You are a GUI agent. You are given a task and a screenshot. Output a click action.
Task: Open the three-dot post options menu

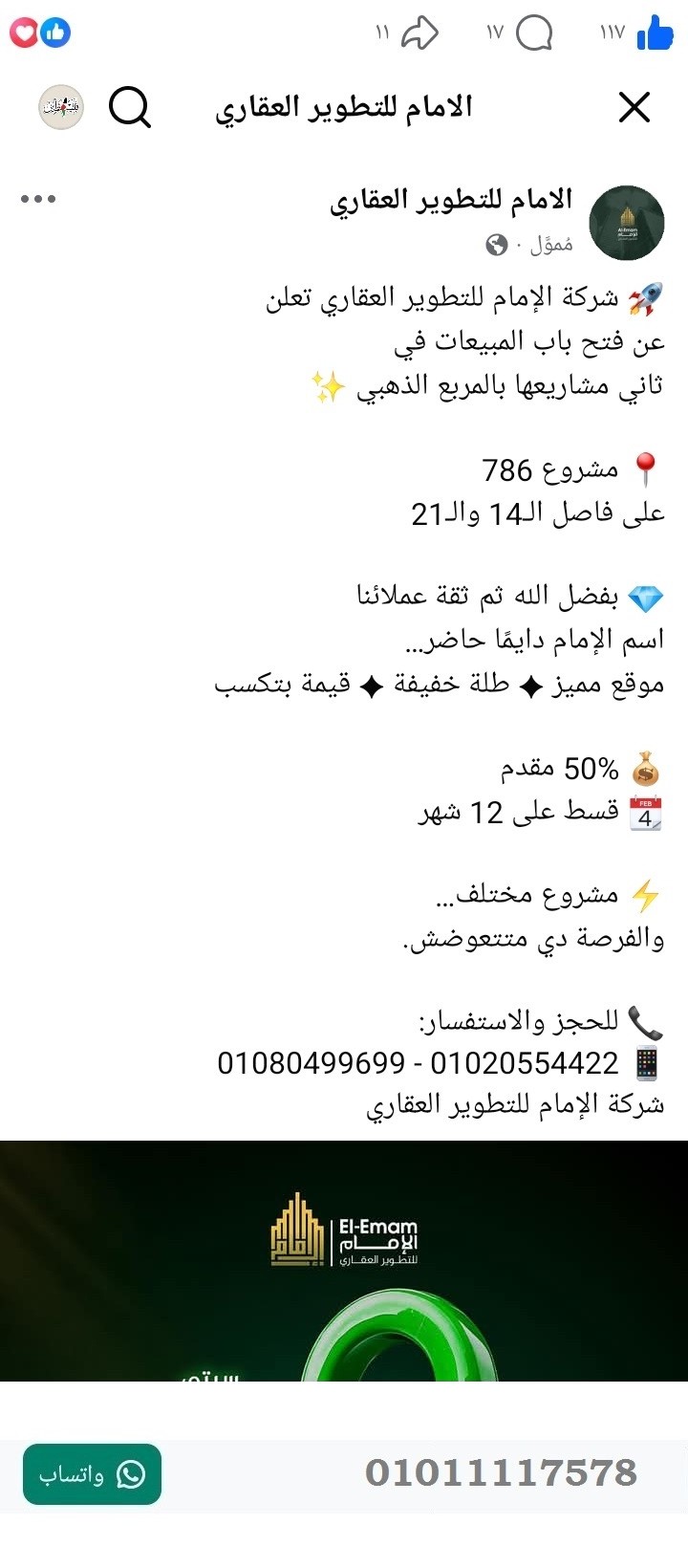(38, 200)
